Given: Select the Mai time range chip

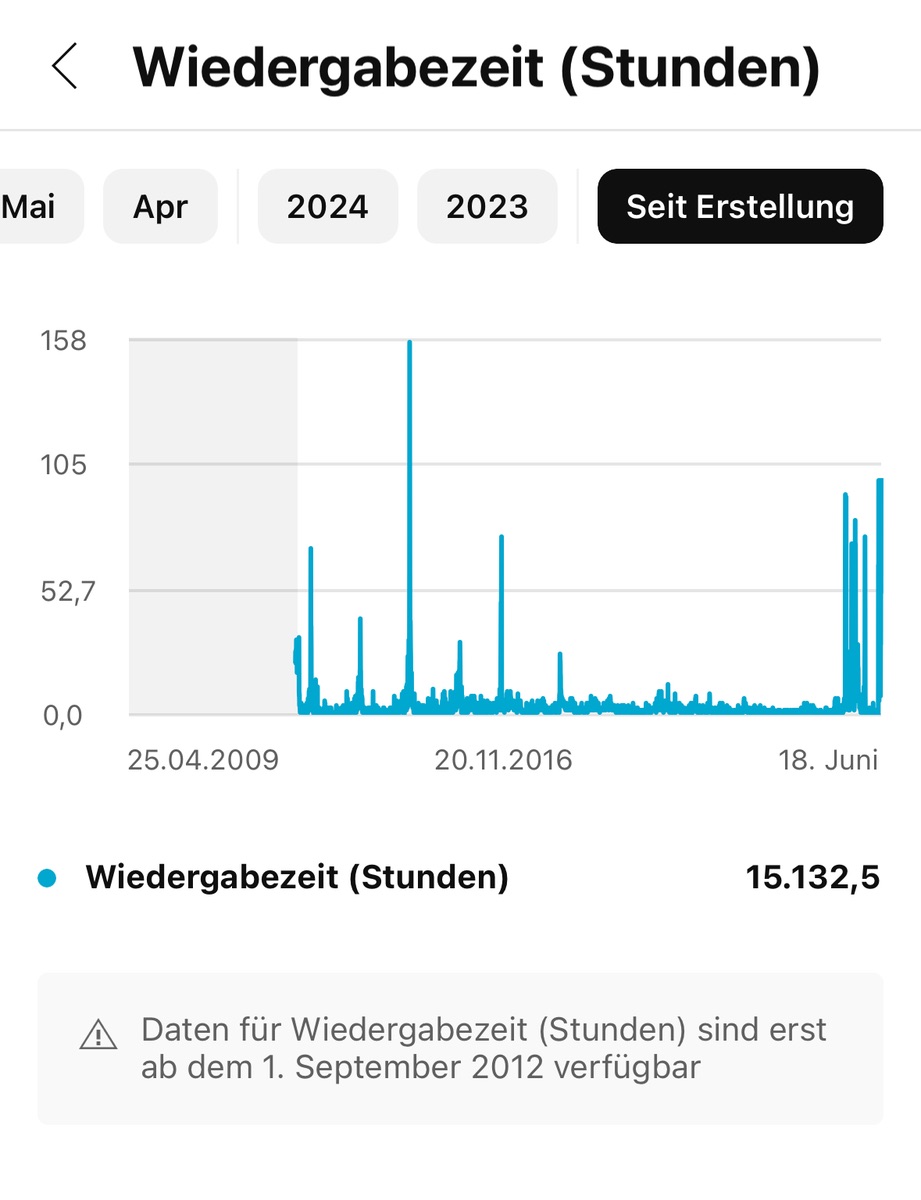Looking at the screenshot, I should click(x=36, y=207).
